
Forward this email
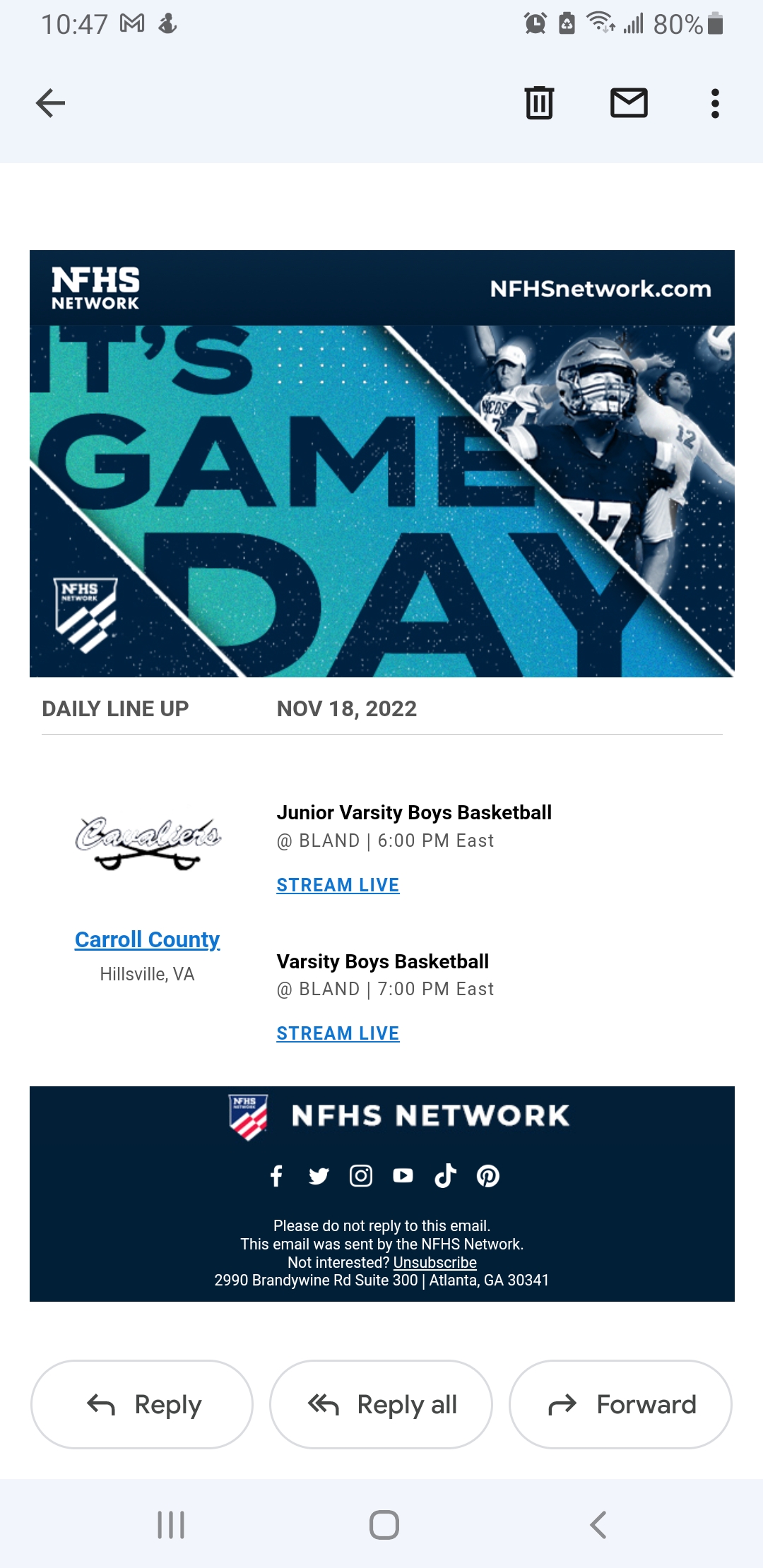pos(620,1404)
